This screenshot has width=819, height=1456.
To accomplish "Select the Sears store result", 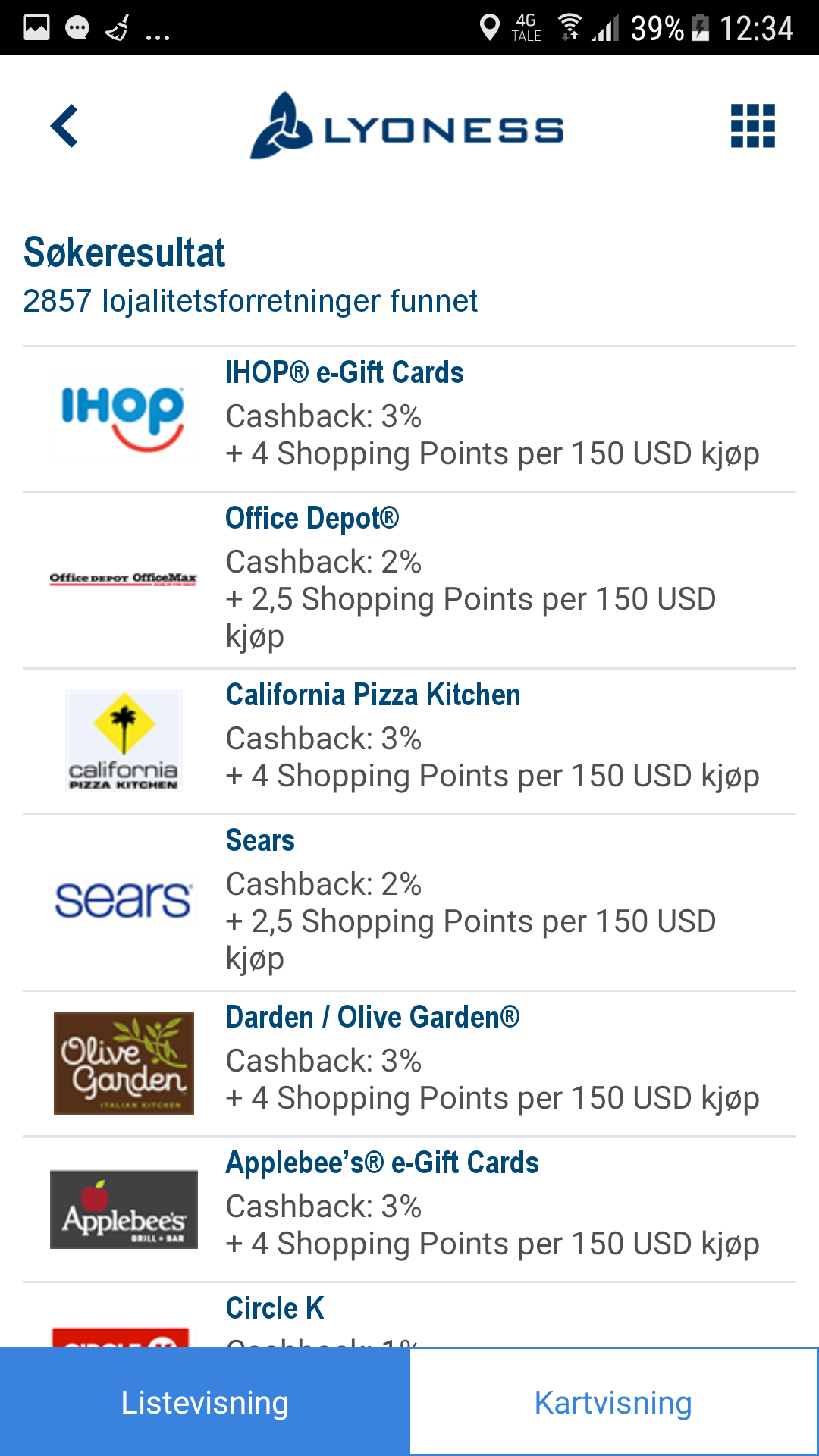I will 409,902.
